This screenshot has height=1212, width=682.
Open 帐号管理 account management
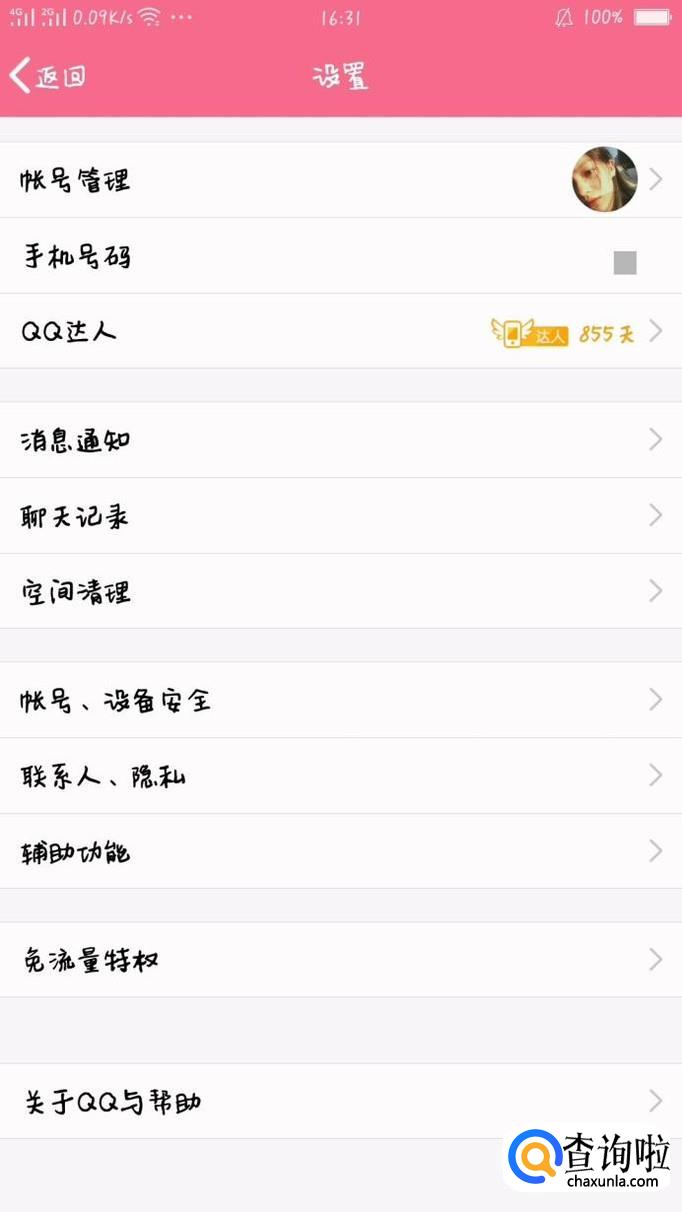[340, 180]
